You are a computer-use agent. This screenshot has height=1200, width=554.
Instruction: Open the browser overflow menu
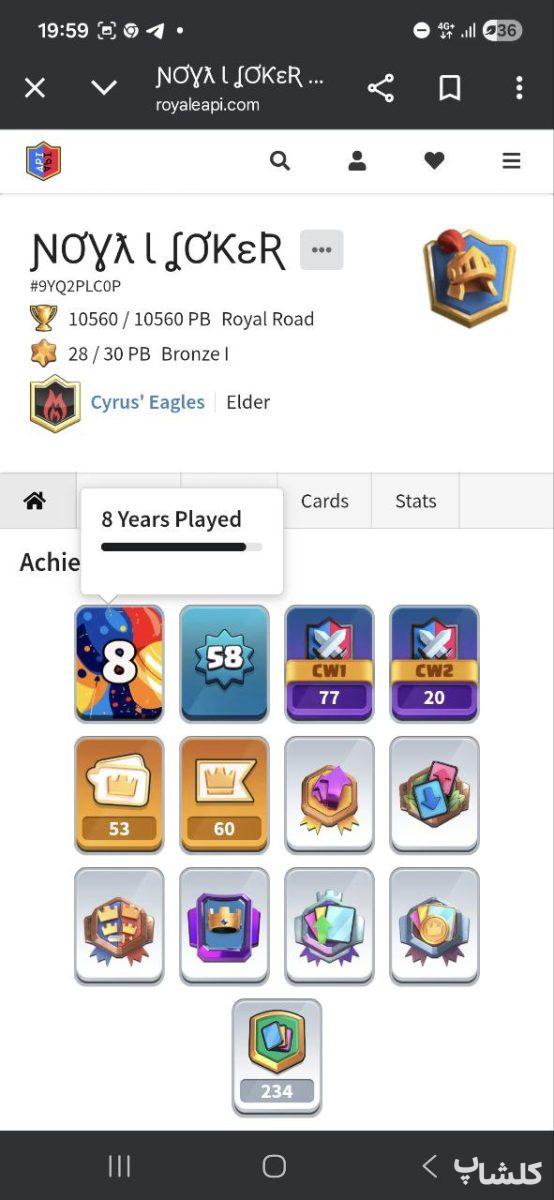tap(519, 88)
